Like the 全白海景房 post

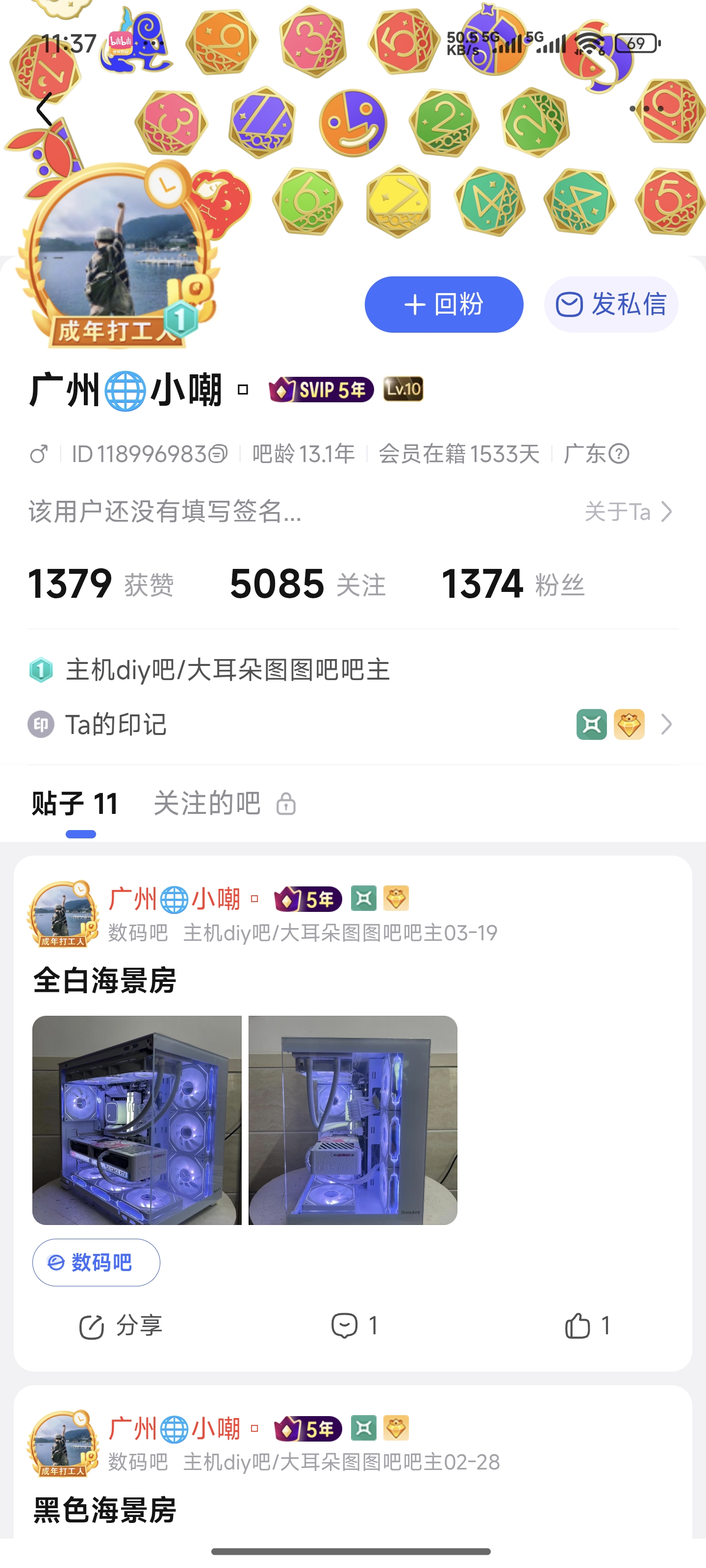click(586, 1326)
